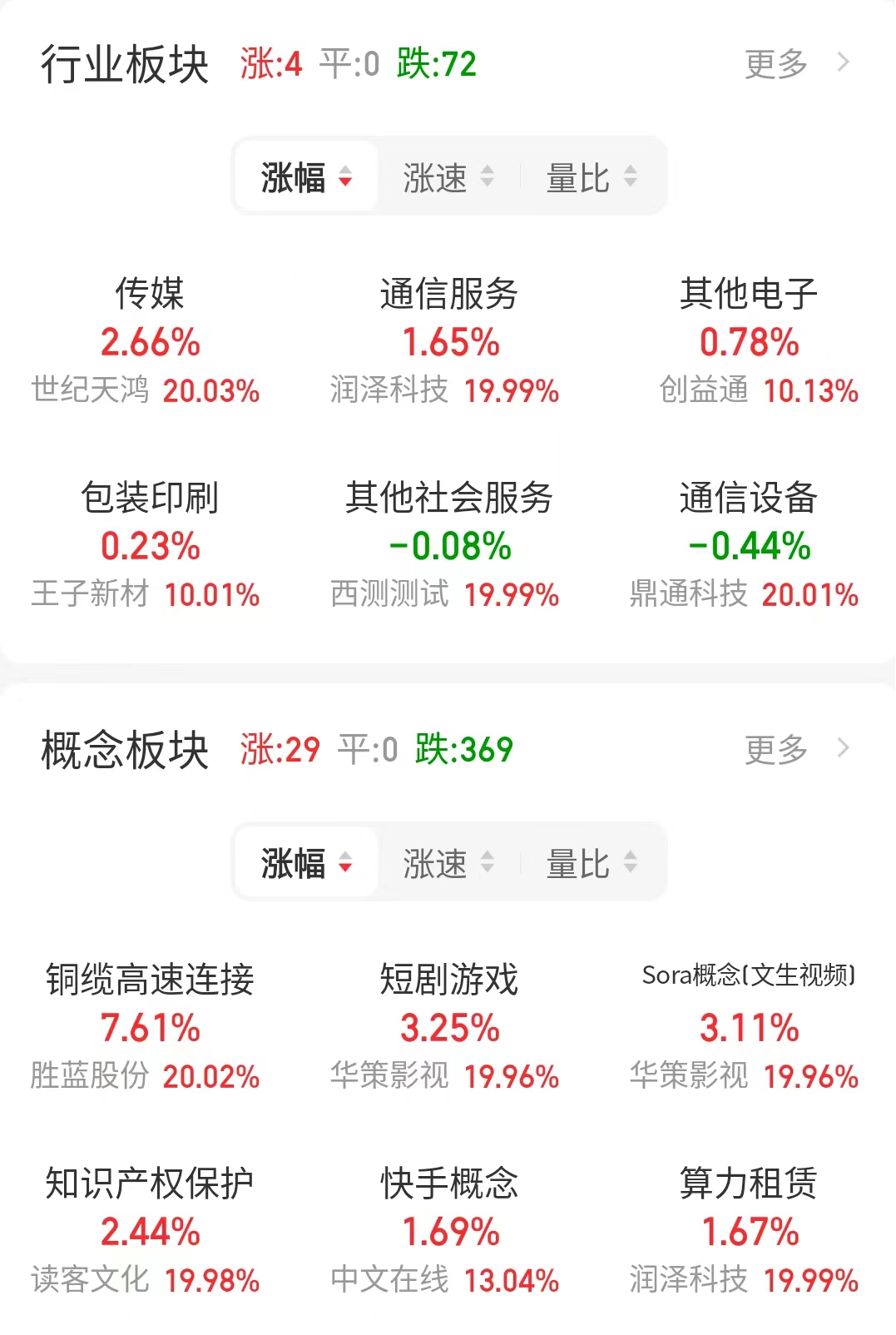
Task: View the 短剧游戏 concept
Action: pyautogui.click(x=449, y=1027)
